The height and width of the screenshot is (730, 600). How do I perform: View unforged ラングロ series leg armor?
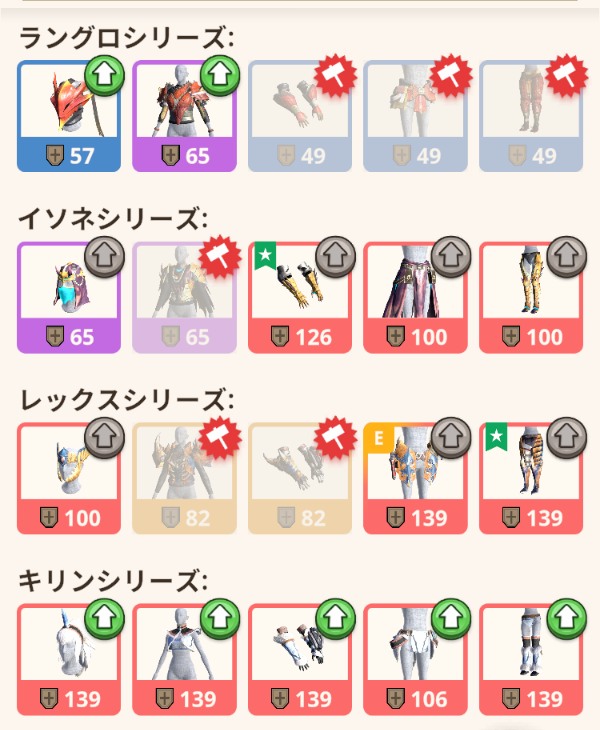[531, 117]
